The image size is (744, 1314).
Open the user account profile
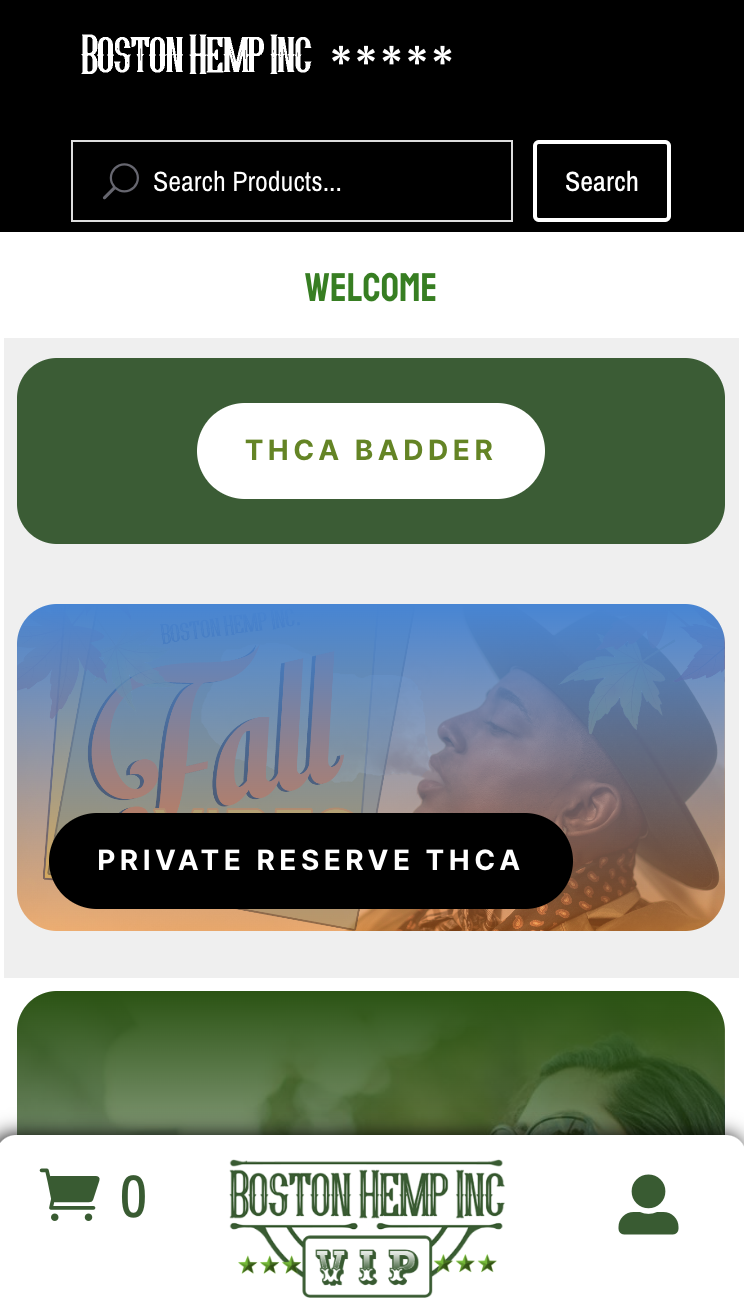tap(648, 1204)
